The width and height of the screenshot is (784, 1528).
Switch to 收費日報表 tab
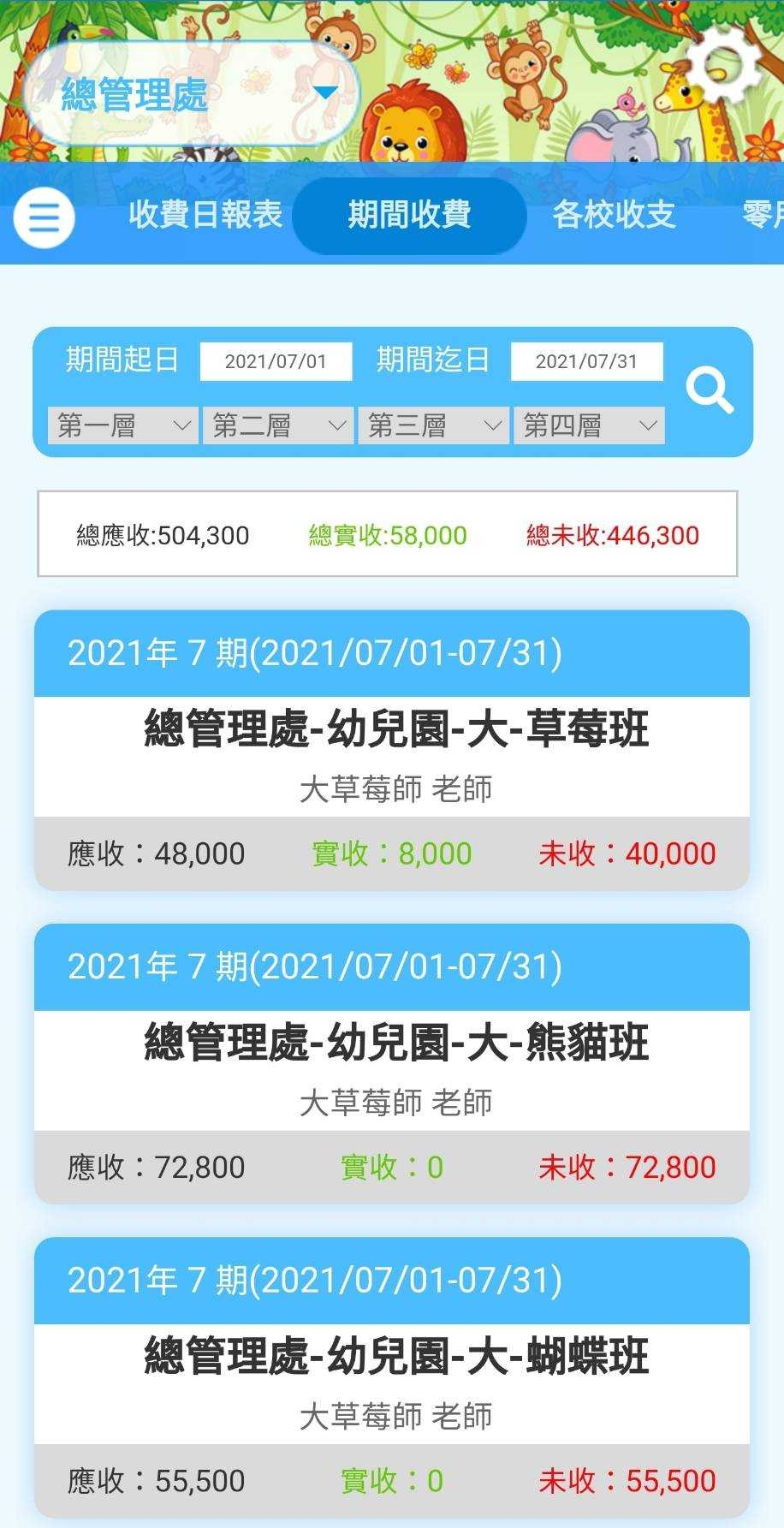click(205, 215)
